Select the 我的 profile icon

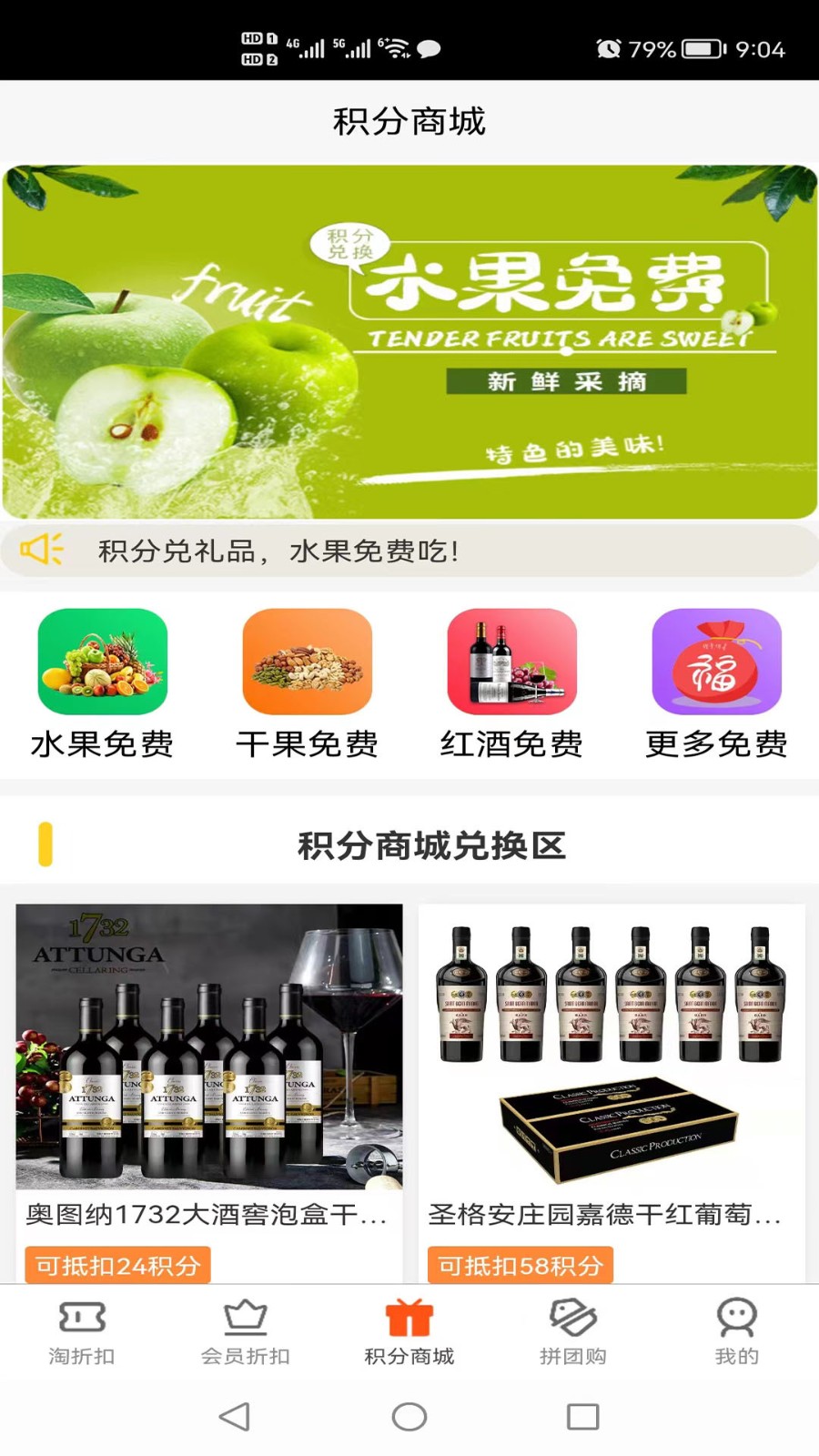736,1317
